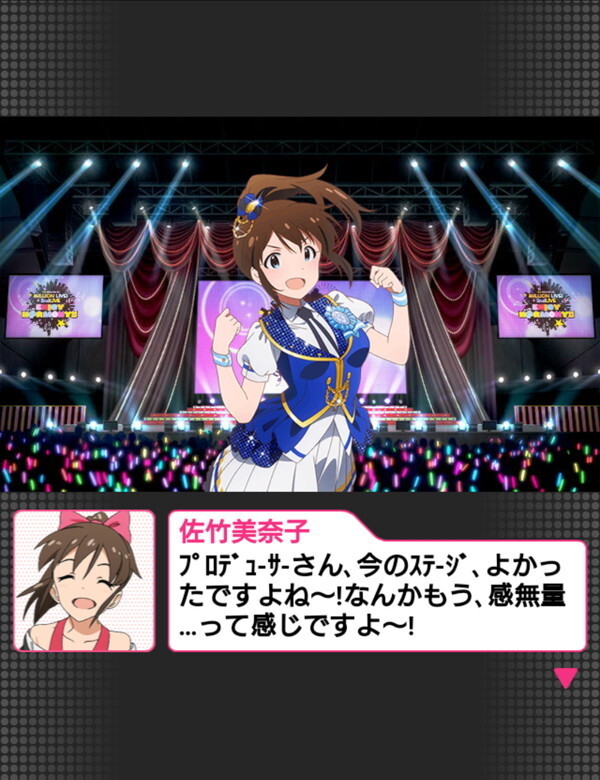This screenshot has height=780, width=600.
Task: Advance dialogue with the pink arrow
Action: [x=566, y=678]
